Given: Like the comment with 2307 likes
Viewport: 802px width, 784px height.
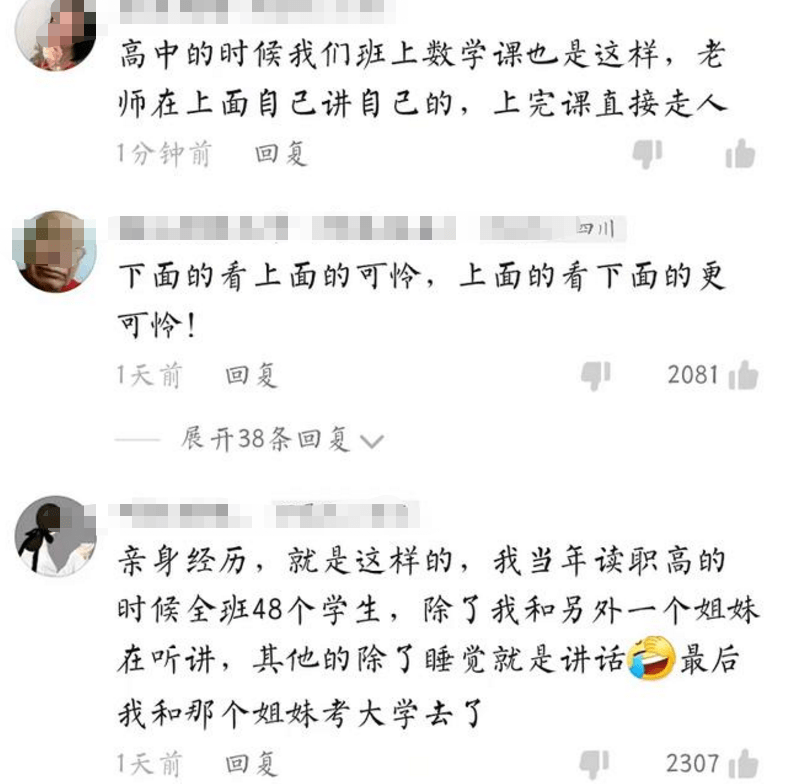Looking at the screenshot, I should [x=743, y=764].
